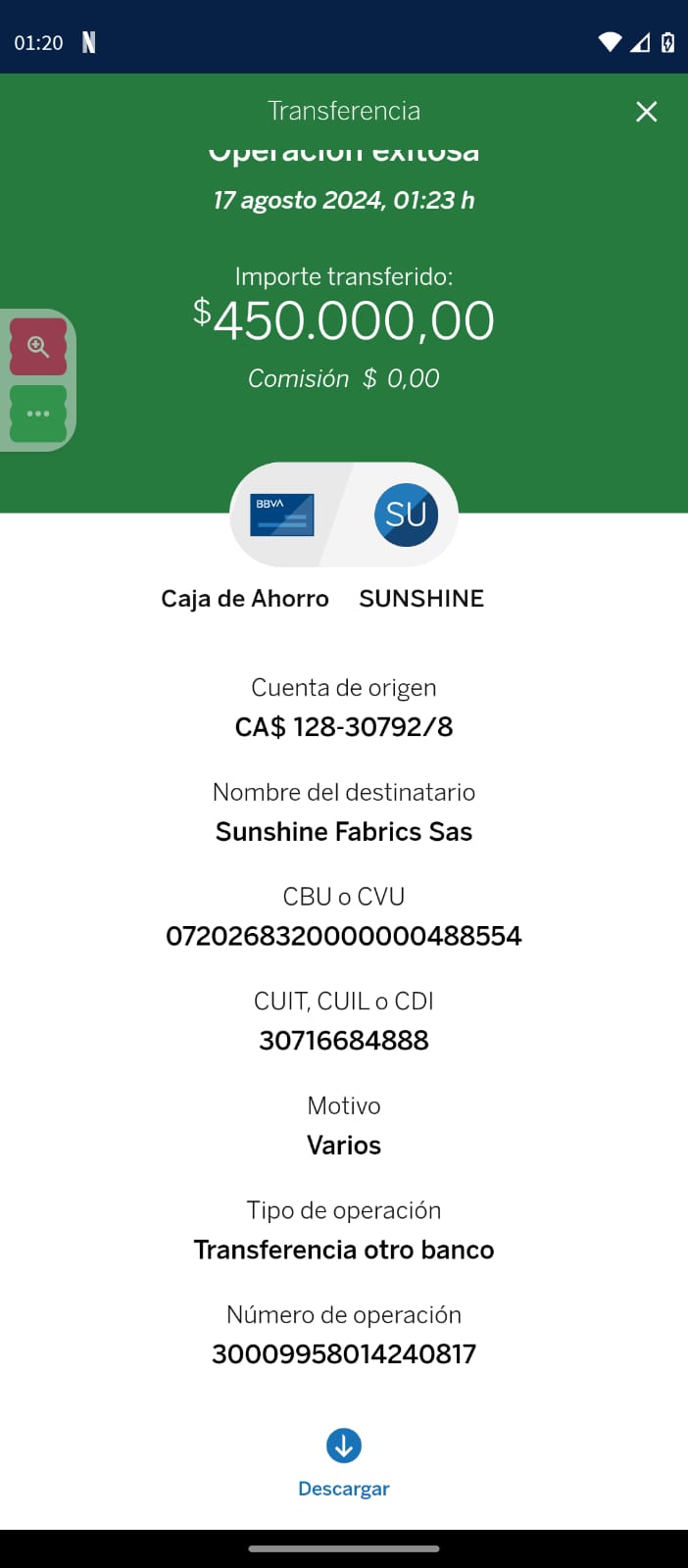Open the green three-dots overlay menu
The height and width of the screenshot is (1568, 688).
point(38,414)
